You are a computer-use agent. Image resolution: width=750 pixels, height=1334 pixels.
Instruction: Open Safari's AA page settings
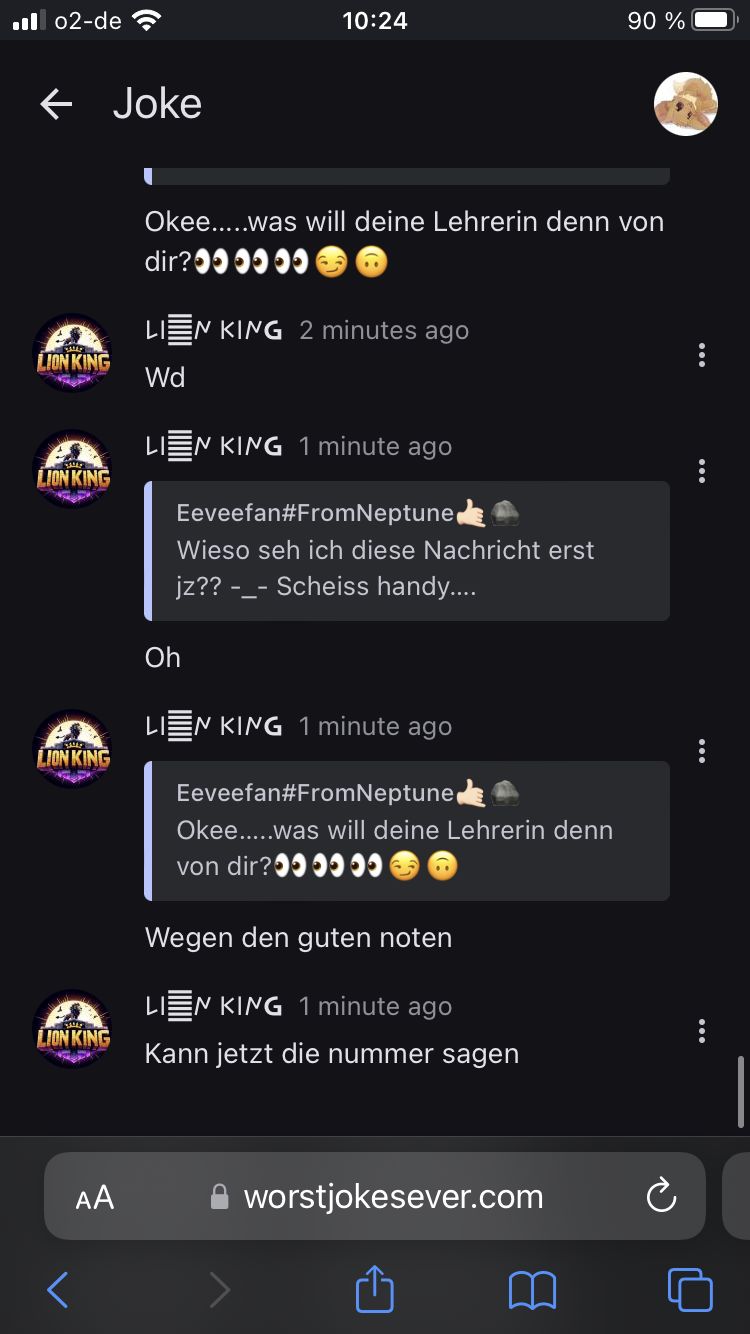pos(95,1197)
